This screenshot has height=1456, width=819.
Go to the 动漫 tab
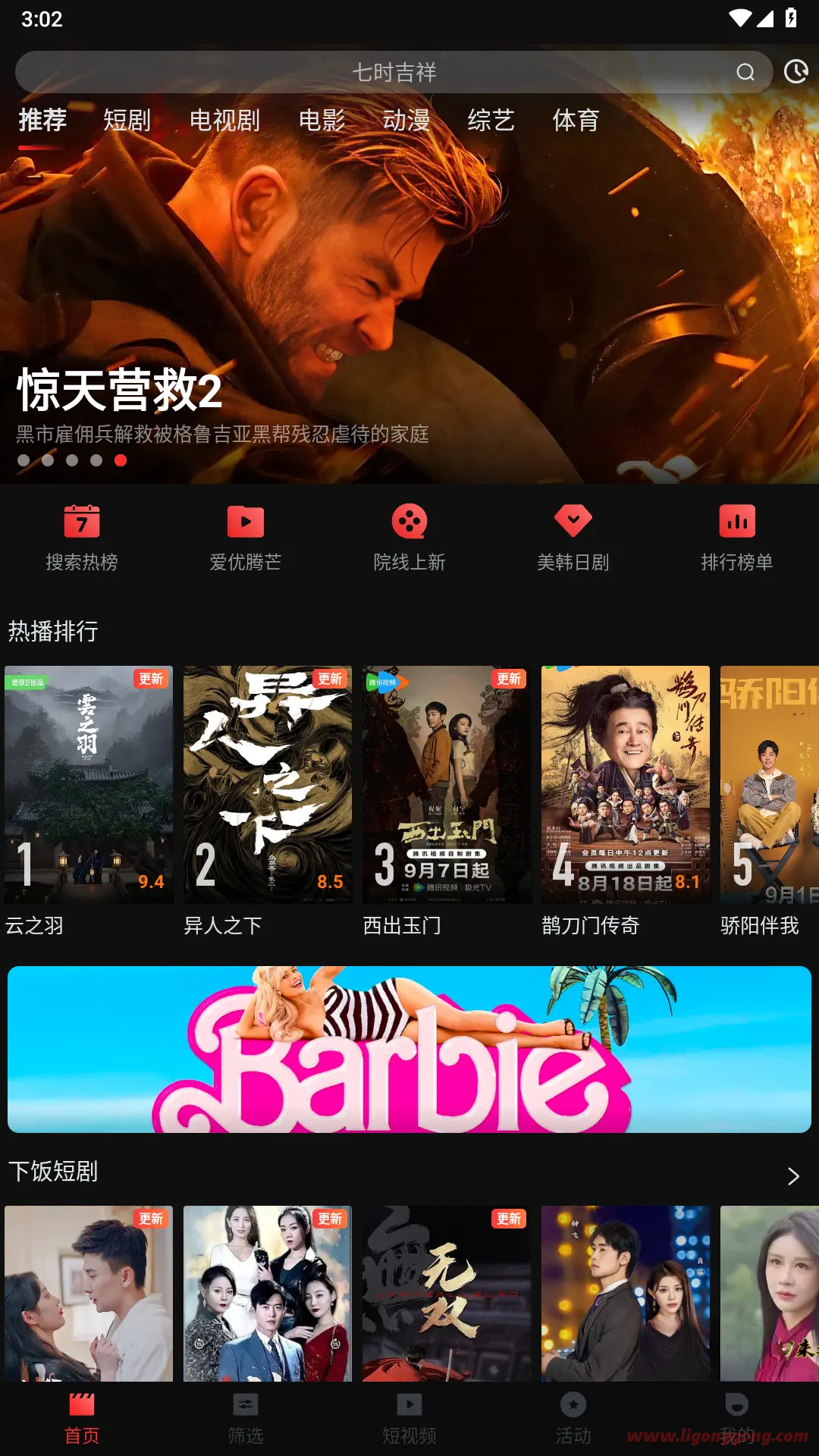tap(406, 120)
